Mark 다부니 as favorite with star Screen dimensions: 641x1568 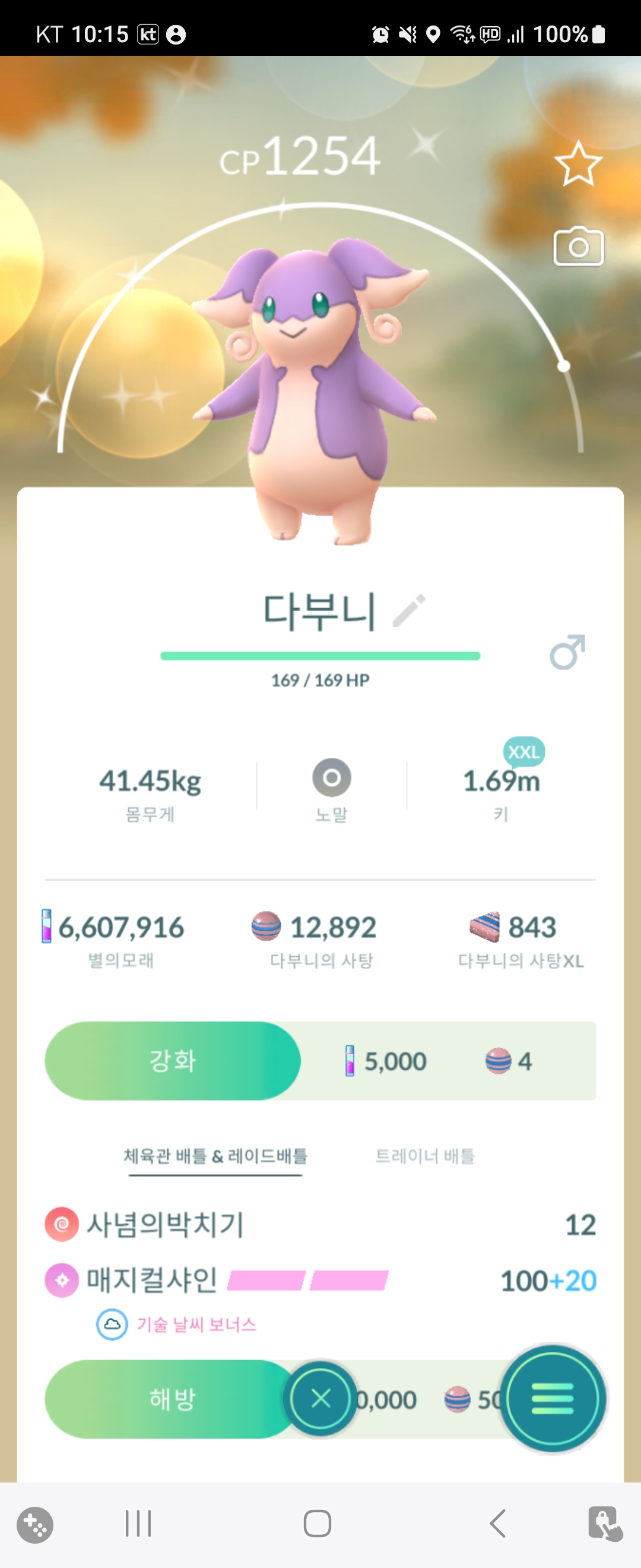click(577, 163)
